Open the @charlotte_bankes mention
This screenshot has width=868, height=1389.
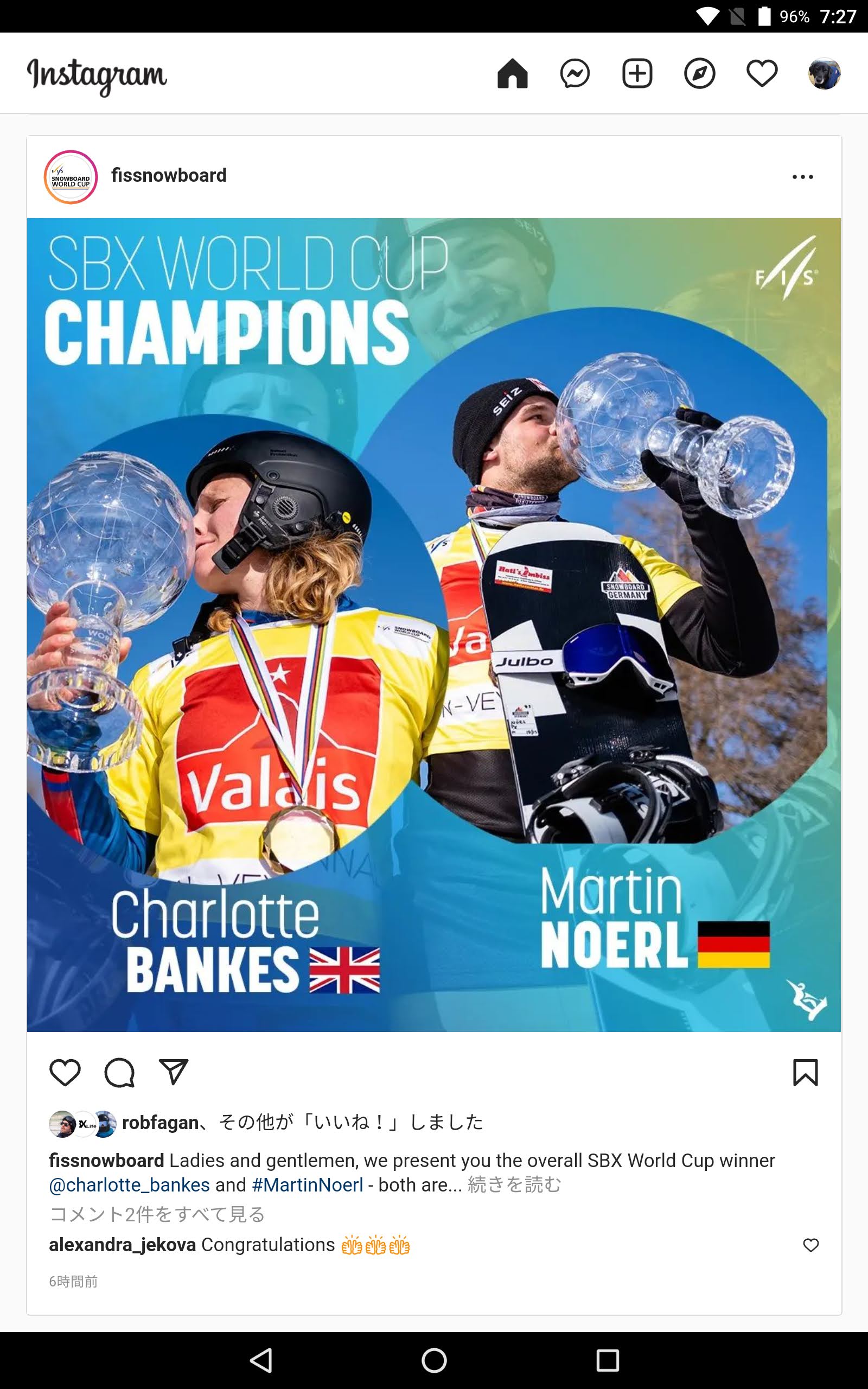click(130, 1185)
